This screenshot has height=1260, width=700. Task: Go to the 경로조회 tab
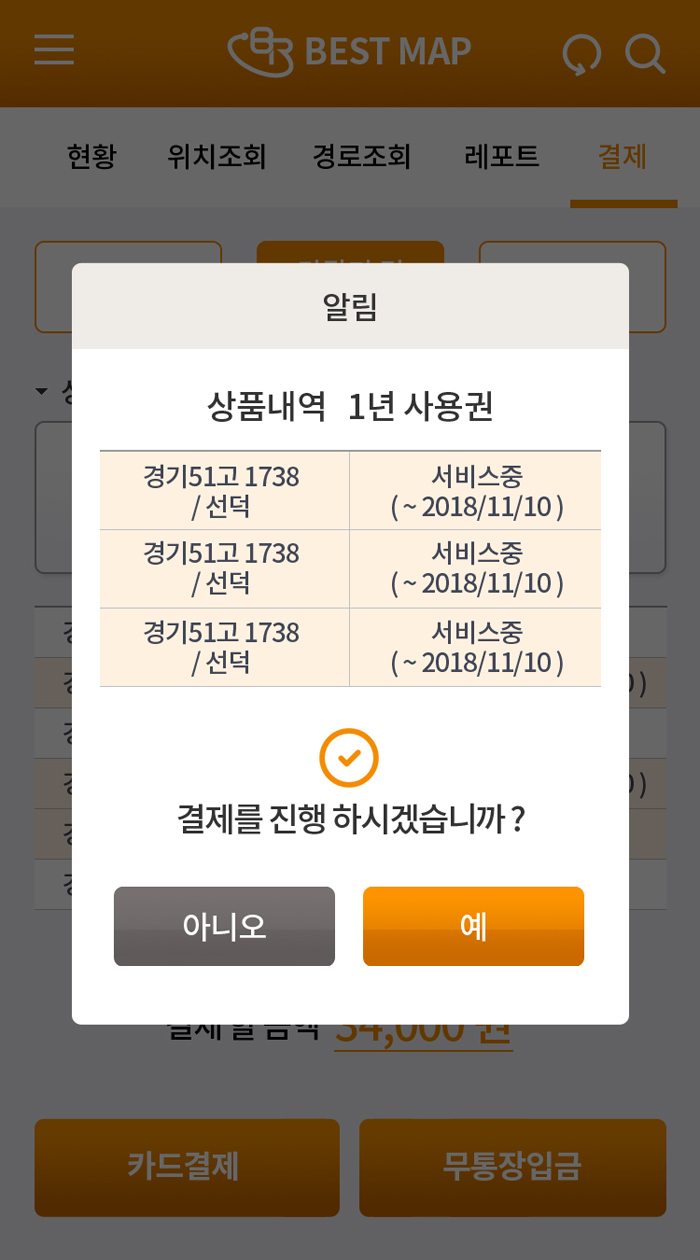click(362, 157)
